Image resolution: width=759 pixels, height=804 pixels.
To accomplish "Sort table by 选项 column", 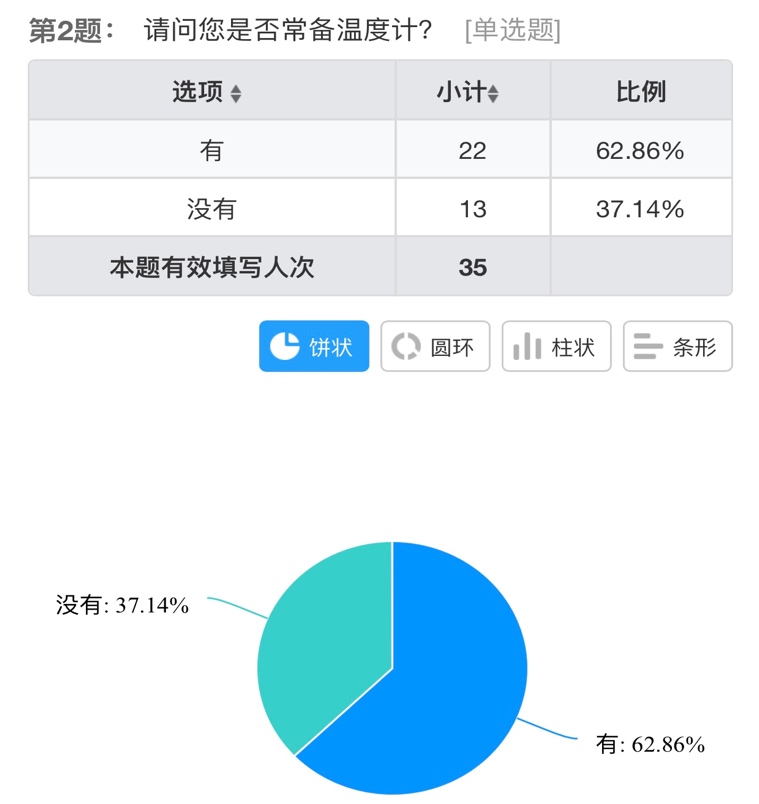I will 236,94.
